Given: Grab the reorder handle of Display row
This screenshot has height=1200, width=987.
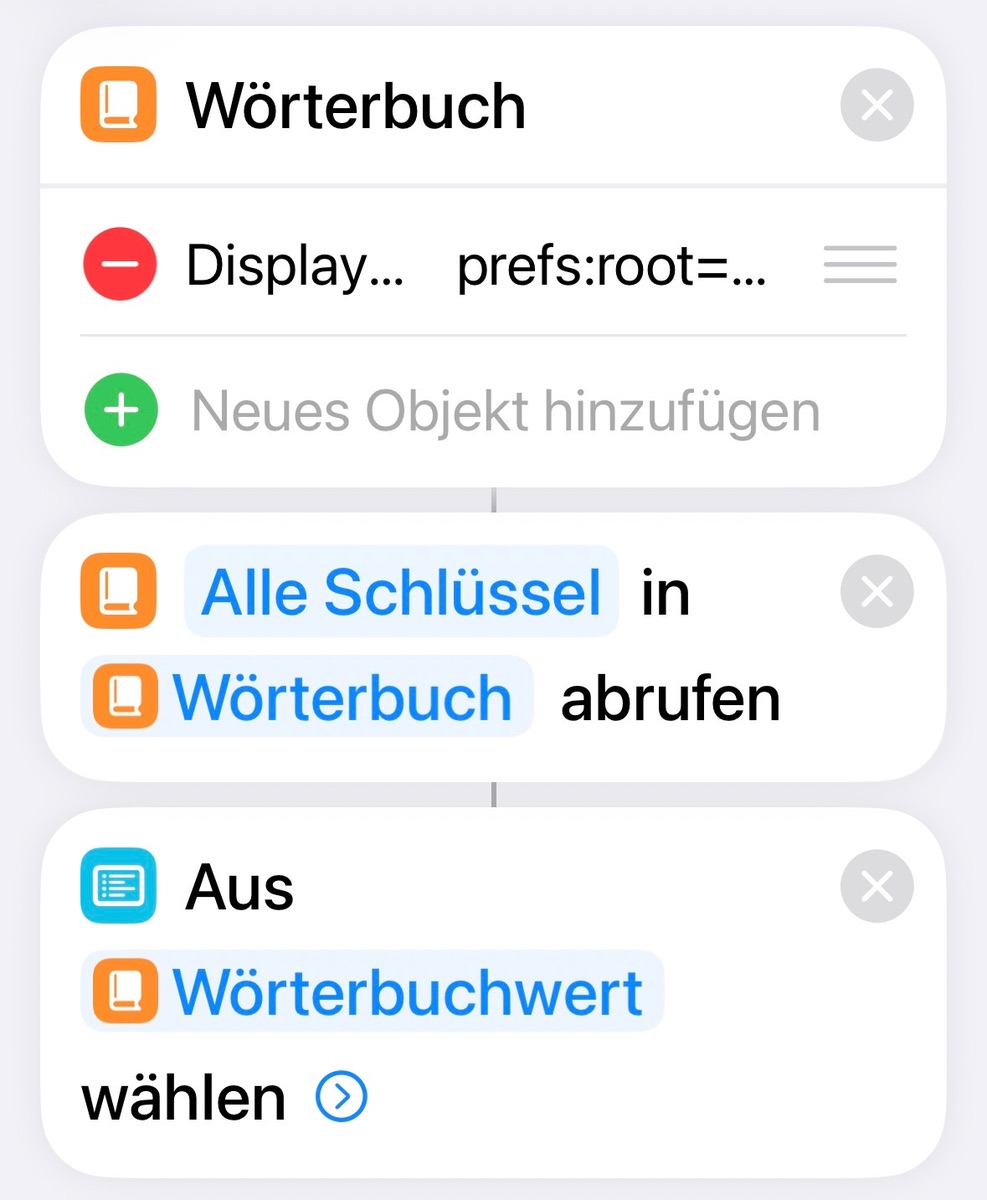Looking at the screenshot, I should (x=859, y=266).
